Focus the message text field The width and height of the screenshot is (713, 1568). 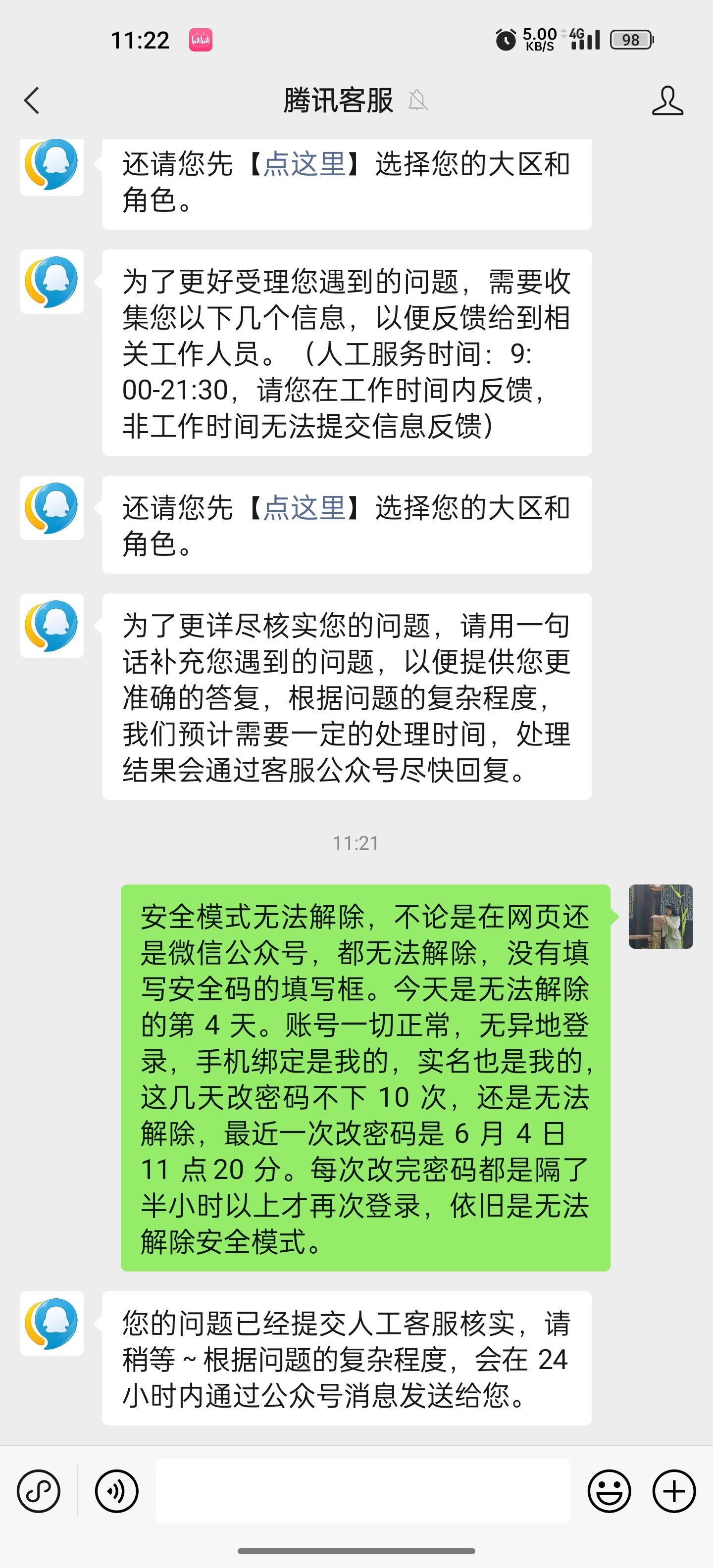363,1491
